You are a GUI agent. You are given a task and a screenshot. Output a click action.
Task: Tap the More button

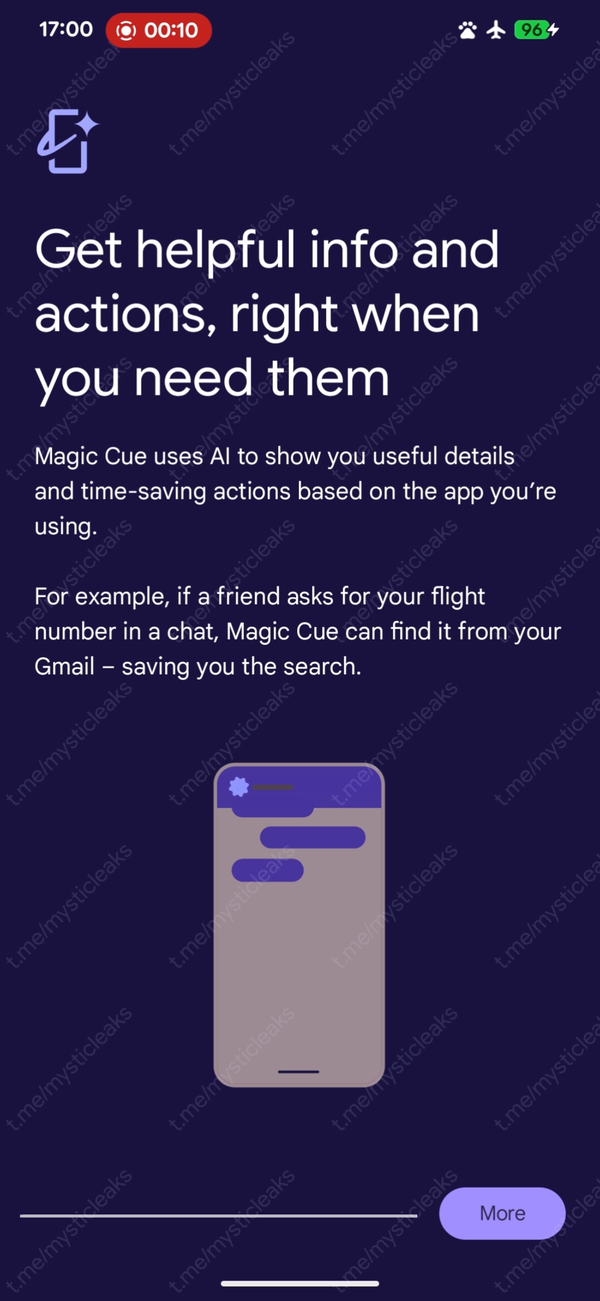[502, 1213]
